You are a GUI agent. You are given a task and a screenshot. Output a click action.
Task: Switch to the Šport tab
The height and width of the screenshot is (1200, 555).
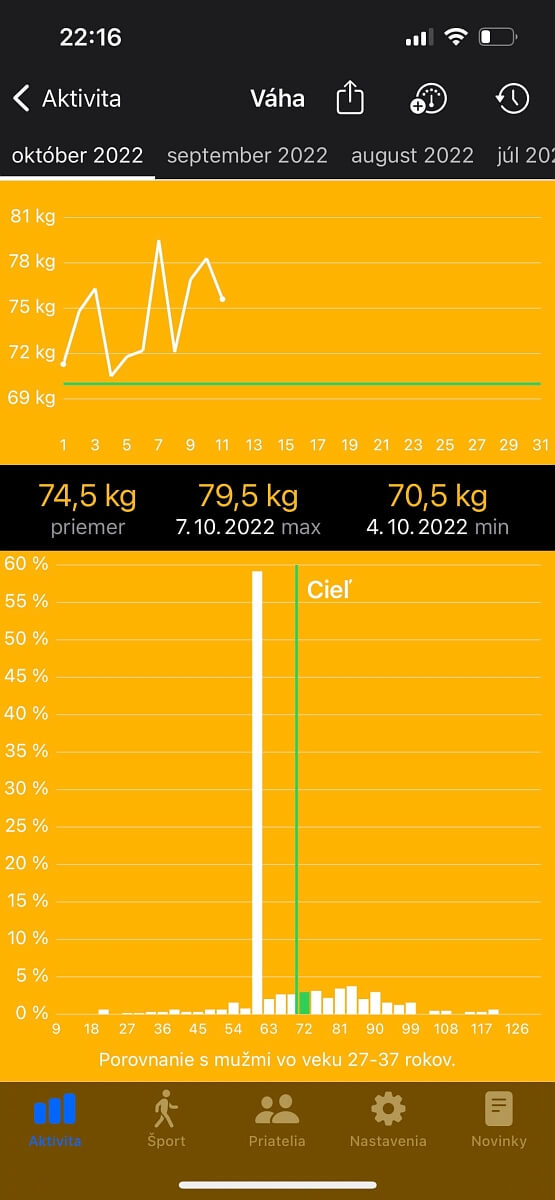pos(166,1119)
